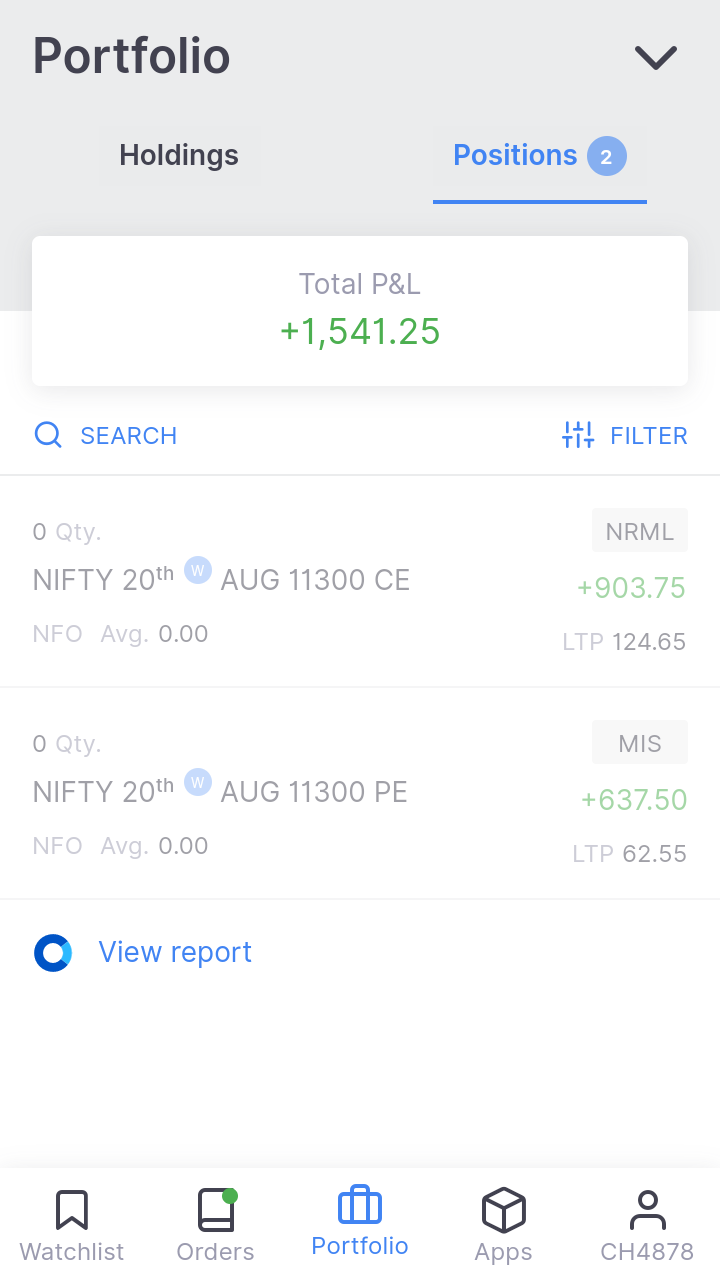720x1280 pixels.
Task: Open the Filter options
Action: point(625,436)
